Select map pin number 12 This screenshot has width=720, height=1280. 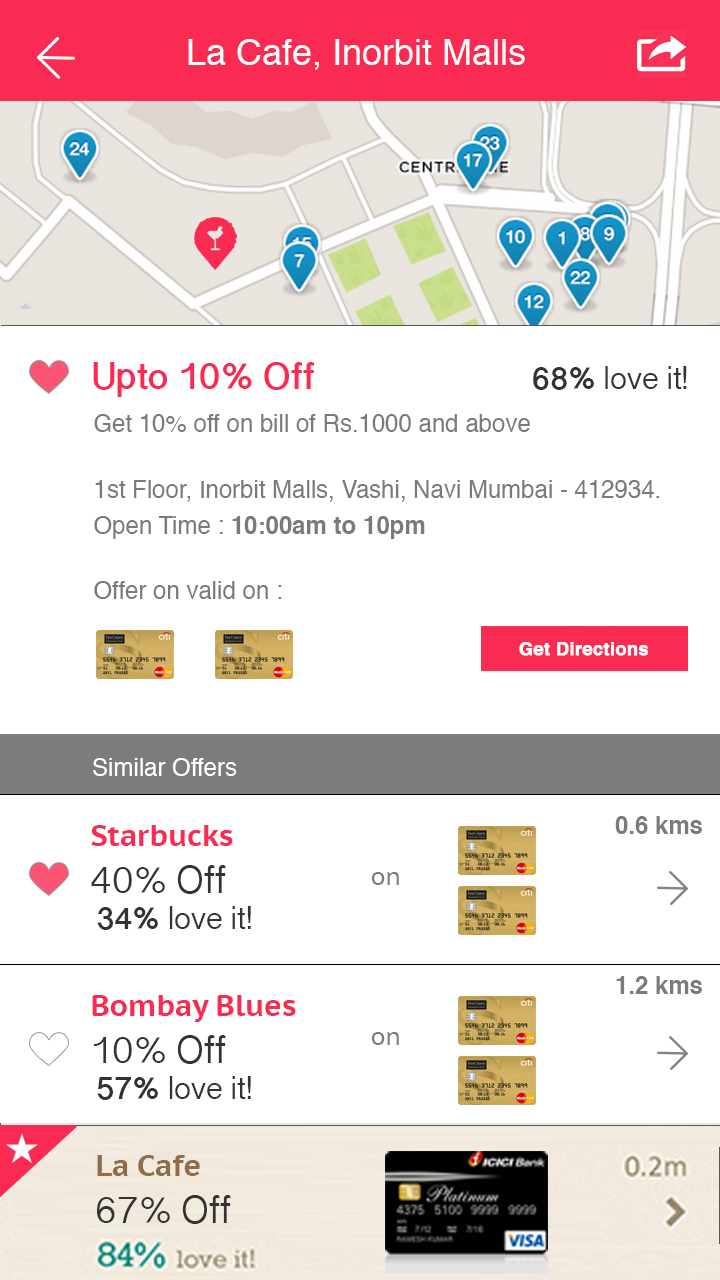[534, 302]
